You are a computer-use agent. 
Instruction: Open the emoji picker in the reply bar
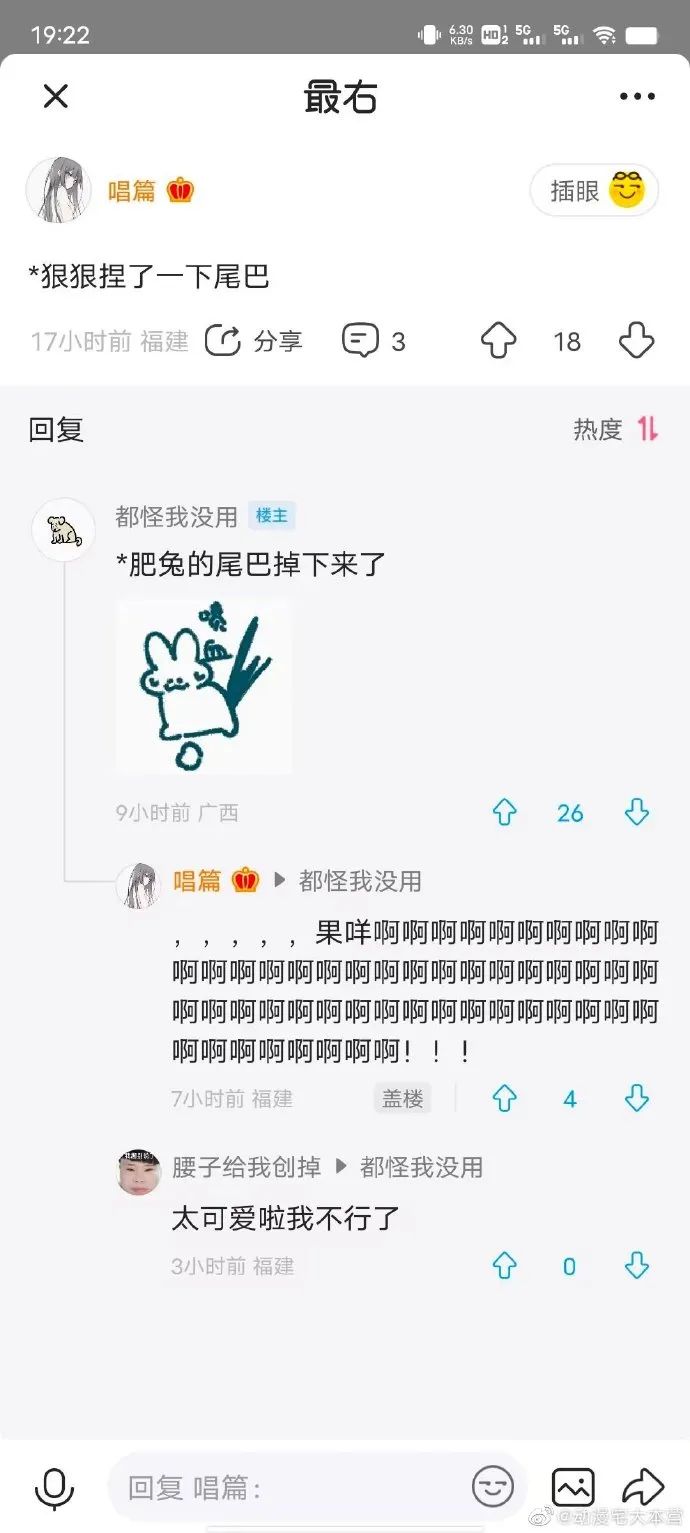click(x=493, y=1488)
